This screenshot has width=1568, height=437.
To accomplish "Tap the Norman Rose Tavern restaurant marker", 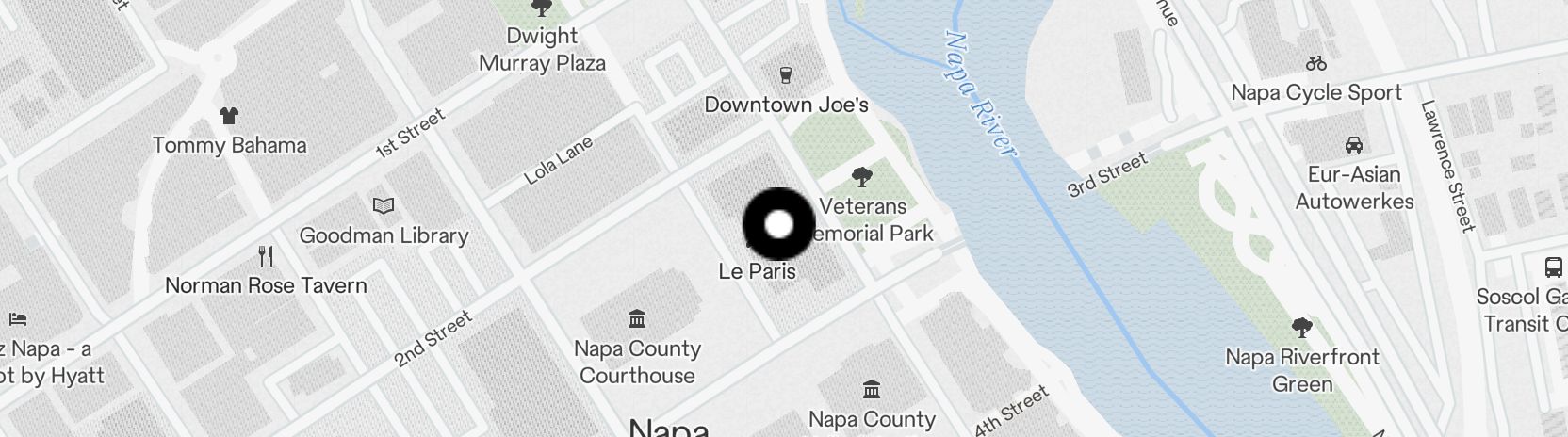I will click(266, 255).
